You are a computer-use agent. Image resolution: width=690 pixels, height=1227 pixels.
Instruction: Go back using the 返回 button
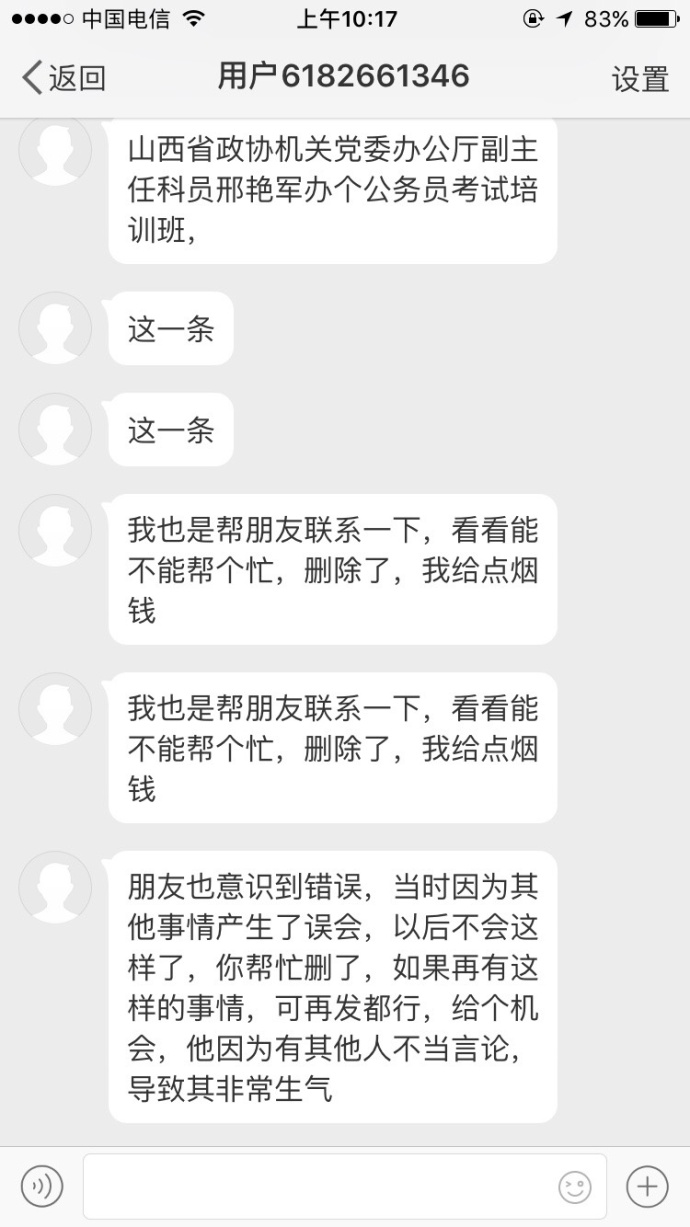pyautogui.click(x=64, y=78)
